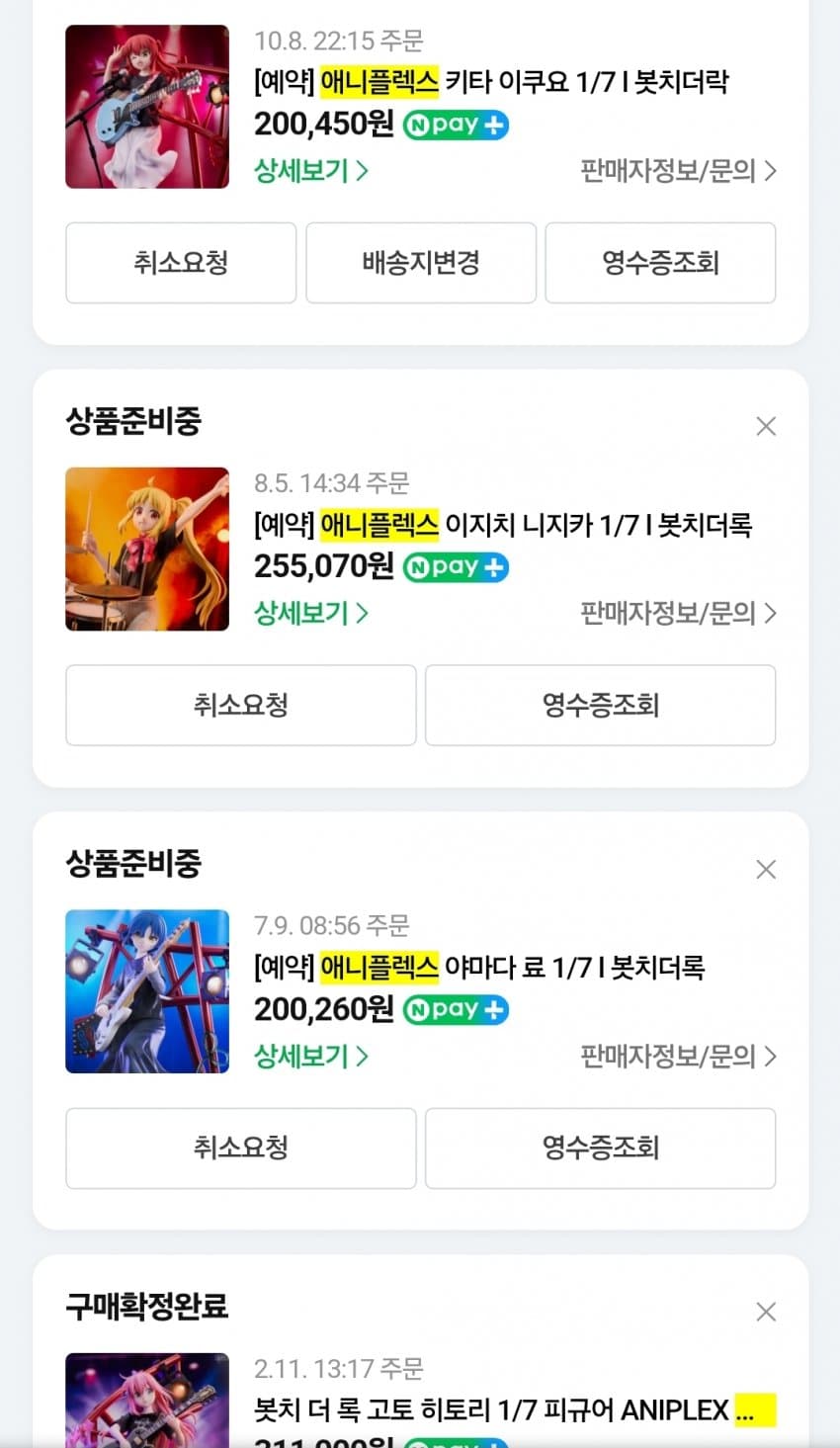Viewport: 840px width, 1448px height.
Task: Tap 영수증조회 for the 야마다 료 order
Action: click(x=600, y=1148)
